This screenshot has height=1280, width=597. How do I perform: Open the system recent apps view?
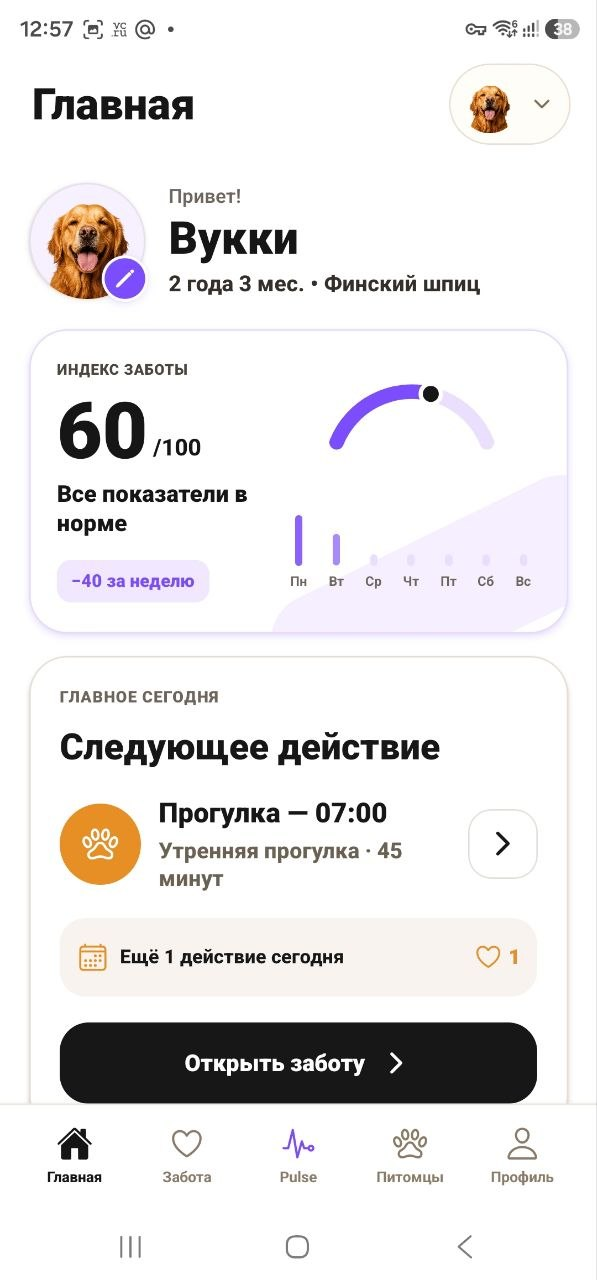coord(130,1246)
